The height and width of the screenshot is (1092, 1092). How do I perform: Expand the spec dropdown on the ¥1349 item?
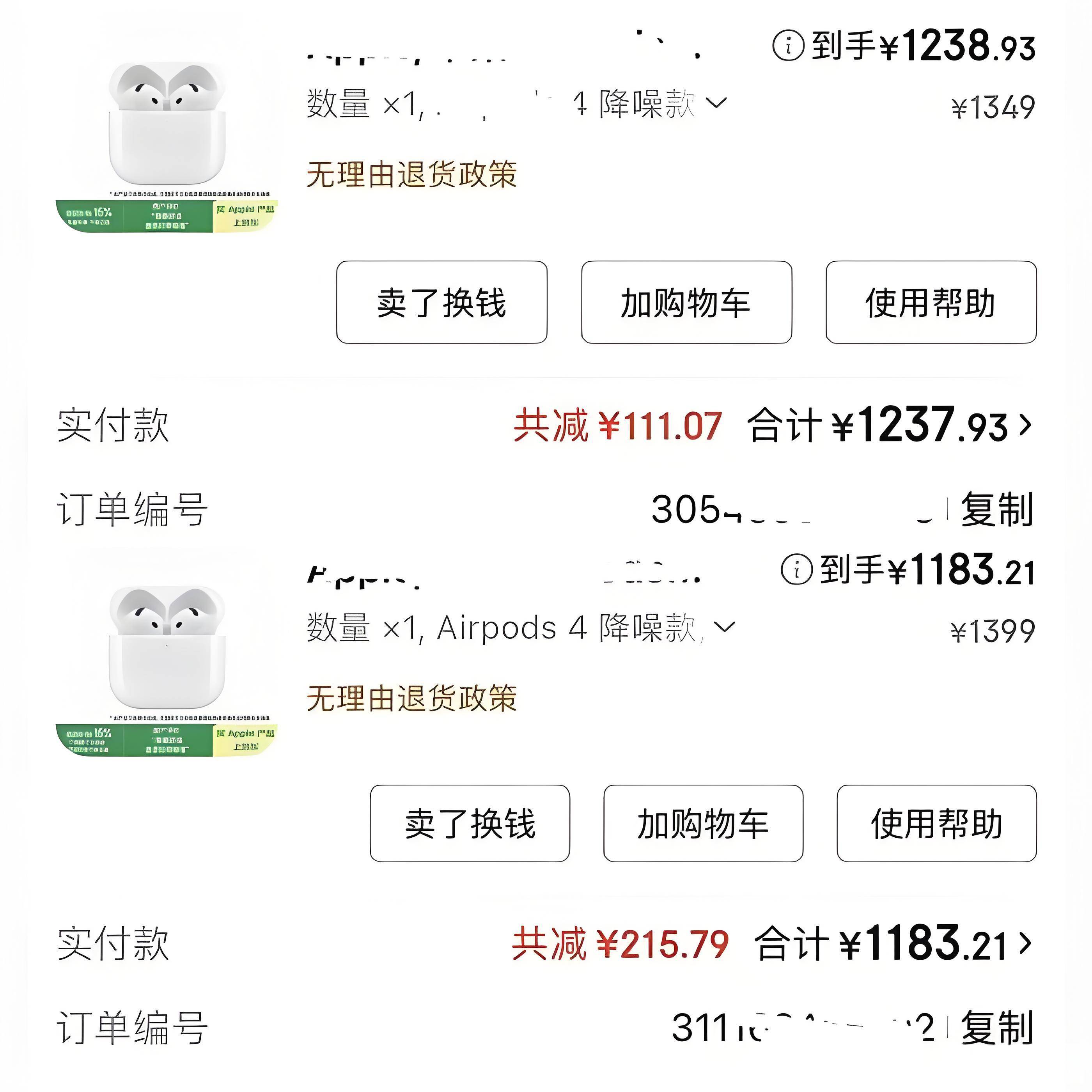717,103
